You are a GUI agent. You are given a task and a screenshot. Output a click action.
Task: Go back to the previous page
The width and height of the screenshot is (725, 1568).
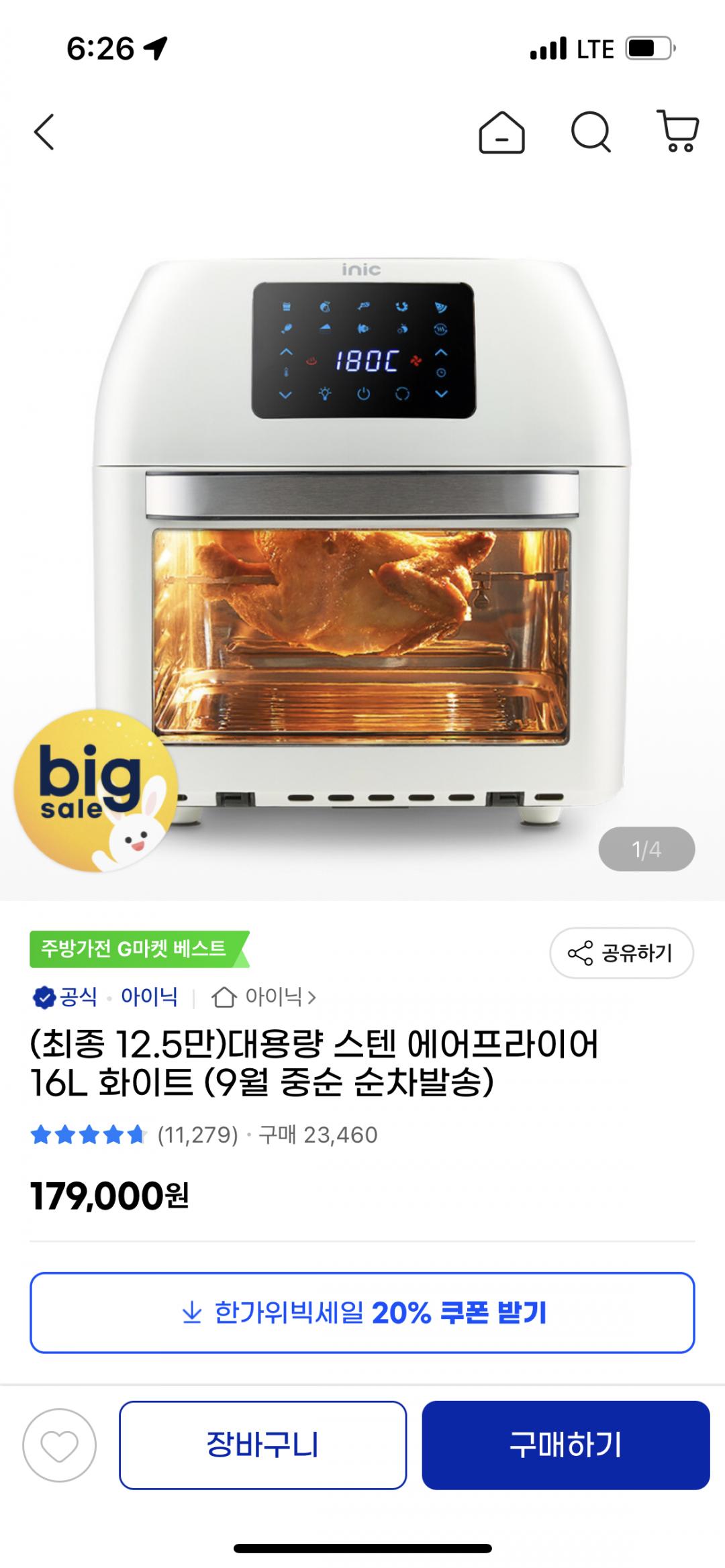44,132
